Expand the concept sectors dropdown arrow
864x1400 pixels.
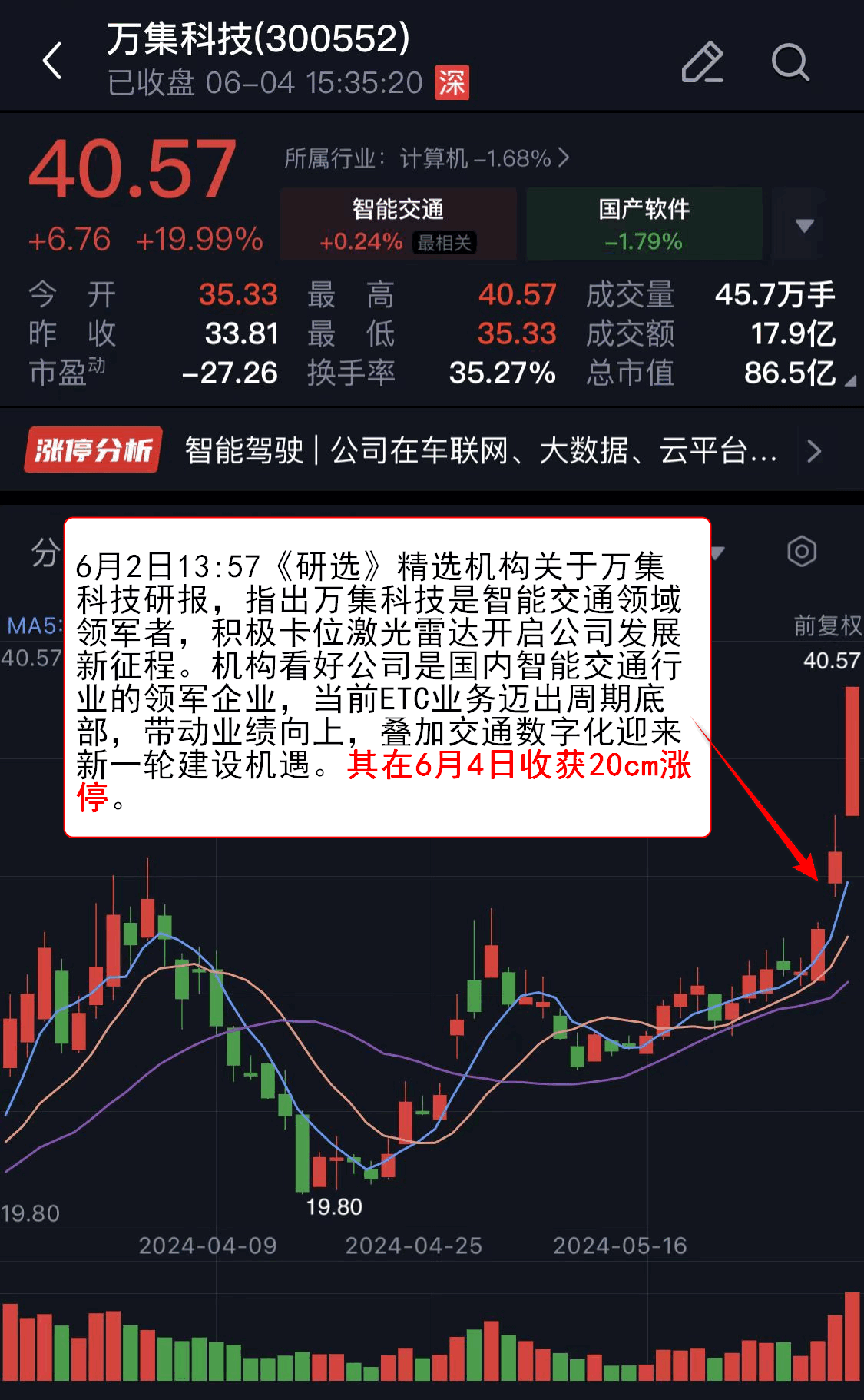pos(804,225)
